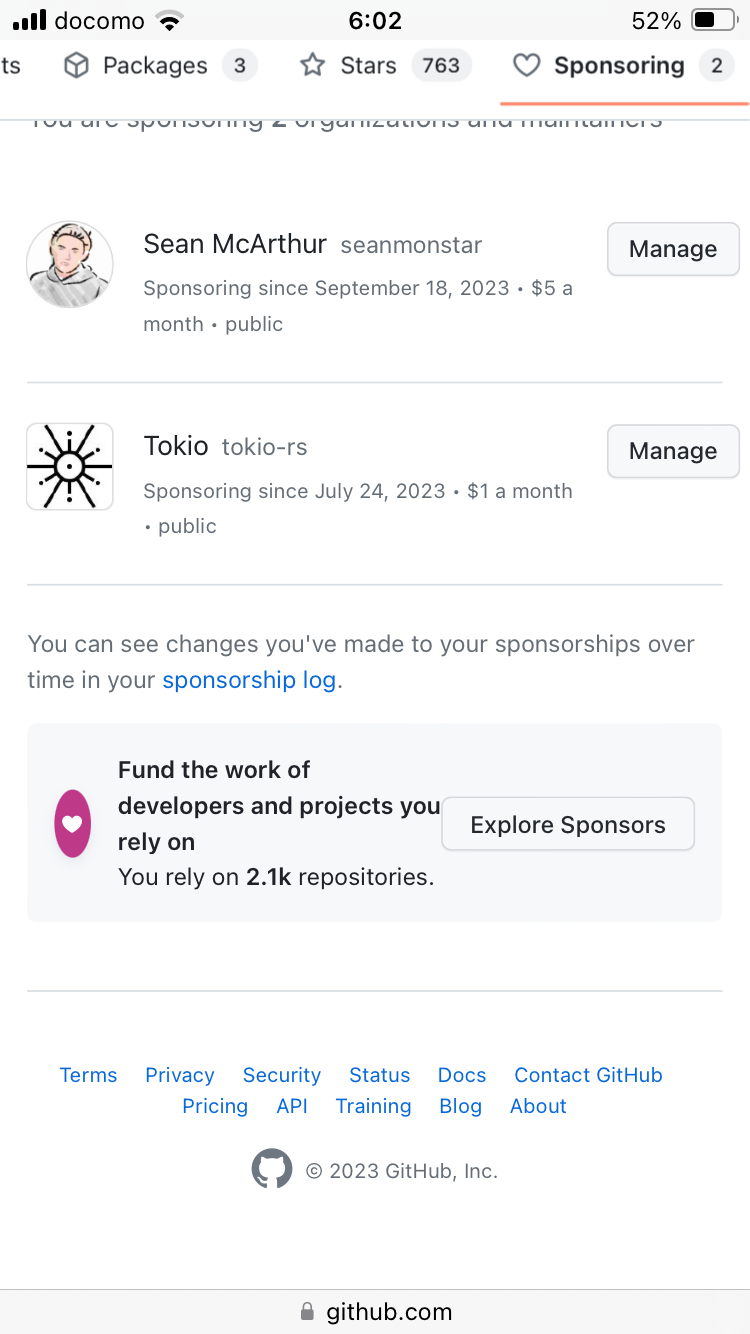This screenshot has width=750, height=1334.
Task: Open the Privacy footer link
Action: [180, 1075]
